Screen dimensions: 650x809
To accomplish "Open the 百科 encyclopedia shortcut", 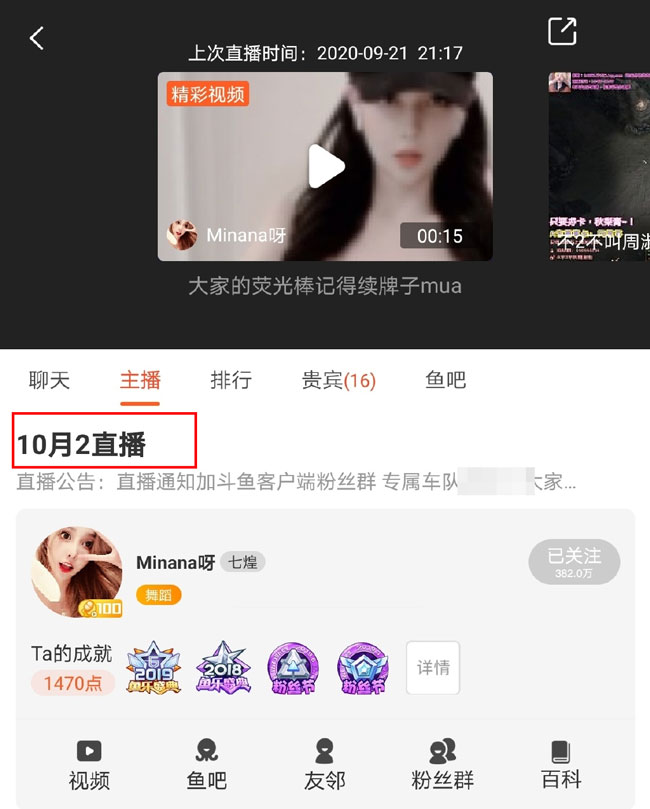I will tap(560, 765).
